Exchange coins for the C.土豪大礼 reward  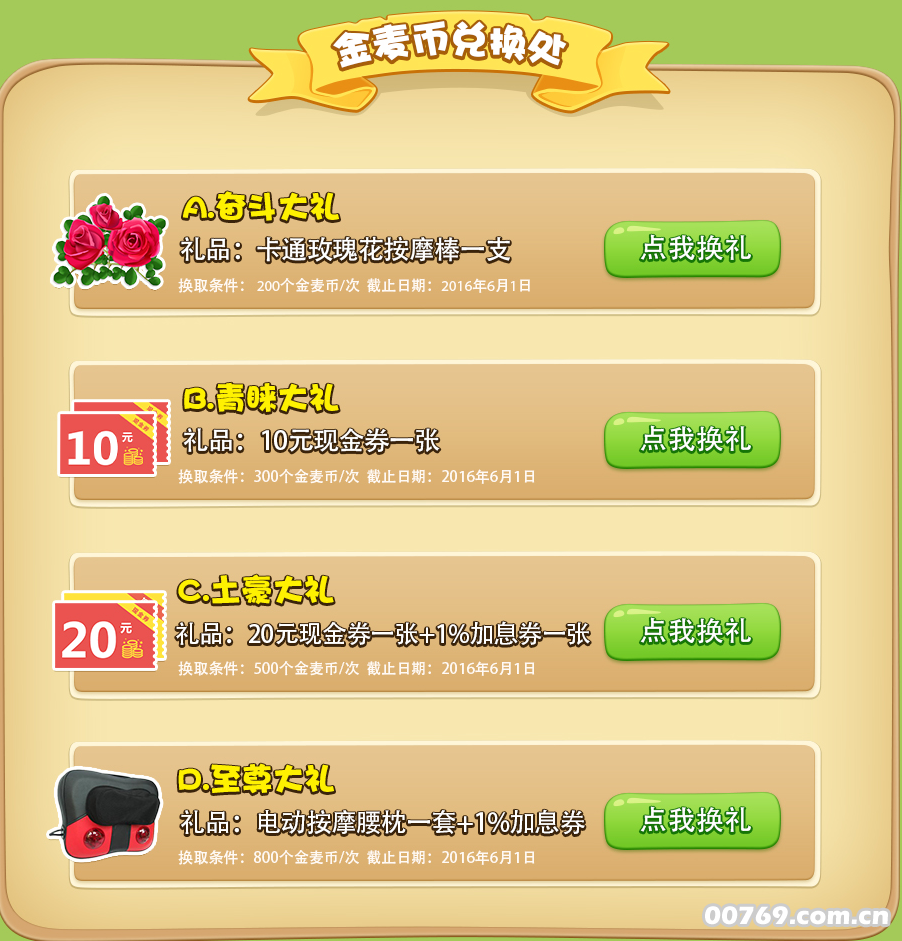(692, 631)
